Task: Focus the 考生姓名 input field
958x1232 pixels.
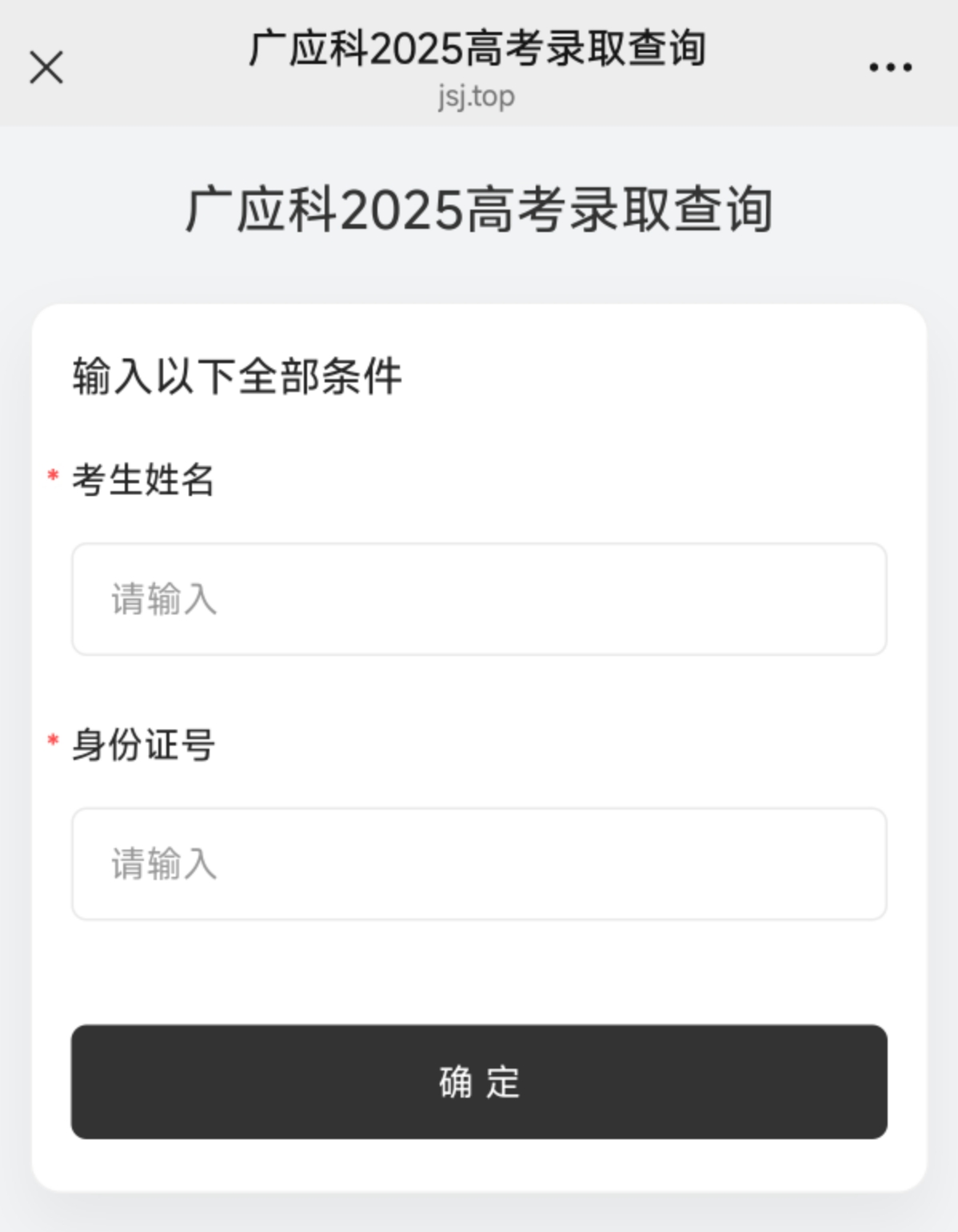Action: [479, 599]
